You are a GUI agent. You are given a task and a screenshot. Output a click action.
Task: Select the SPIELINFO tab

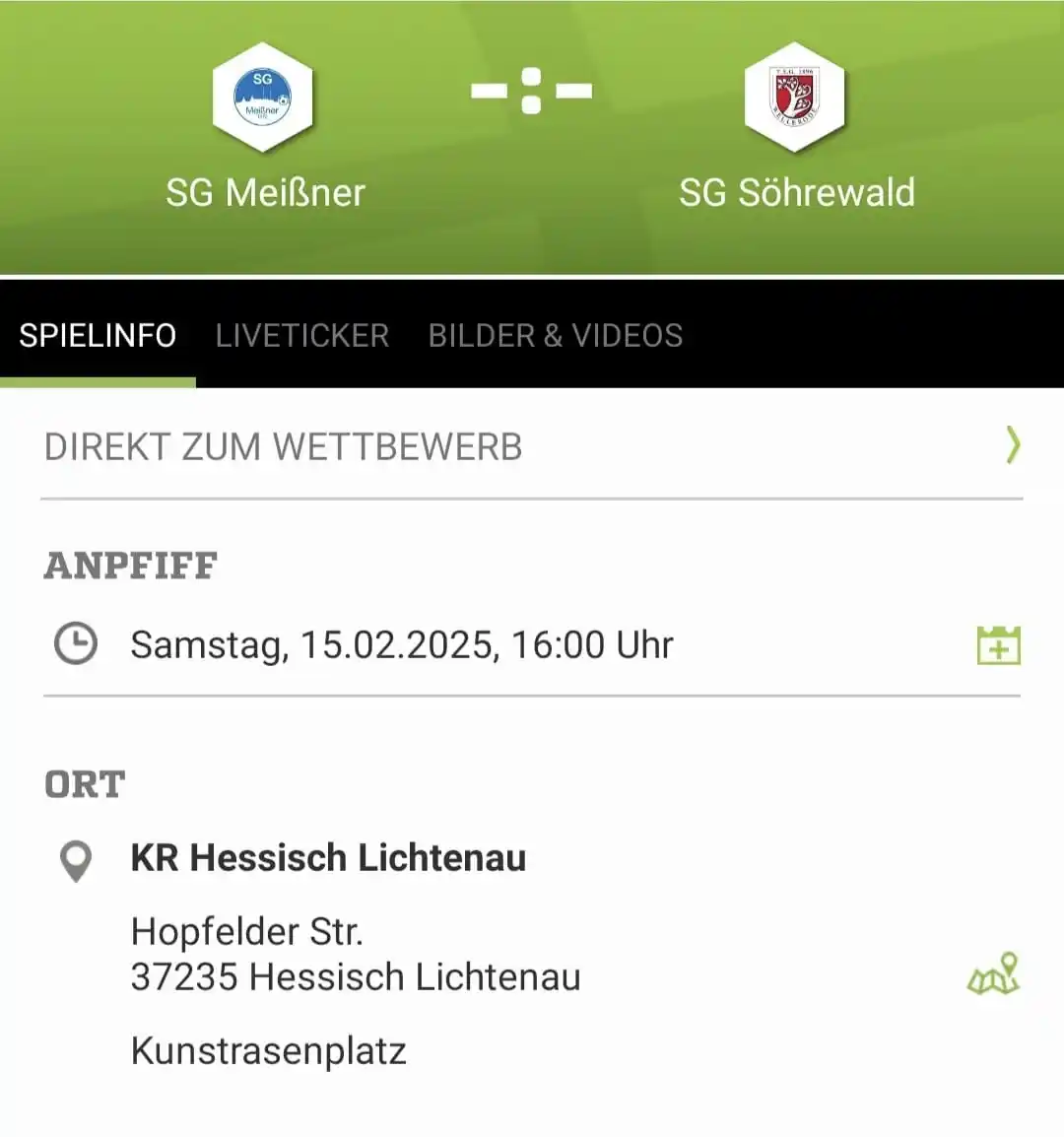pos(96,335)
